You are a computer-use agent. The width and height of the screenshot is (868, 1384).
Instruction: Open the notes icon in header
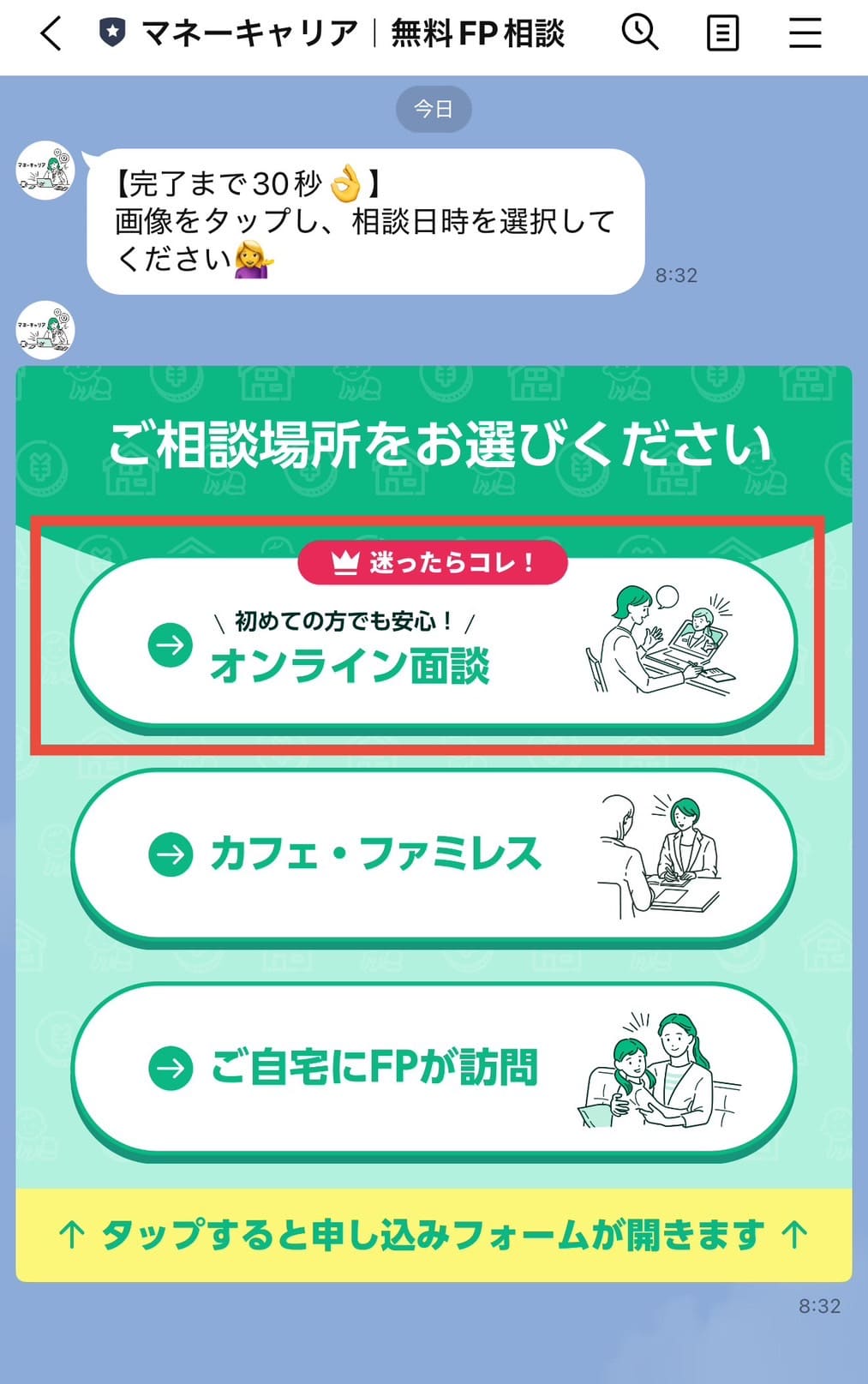pyautogui.click(x=722, y=34)
